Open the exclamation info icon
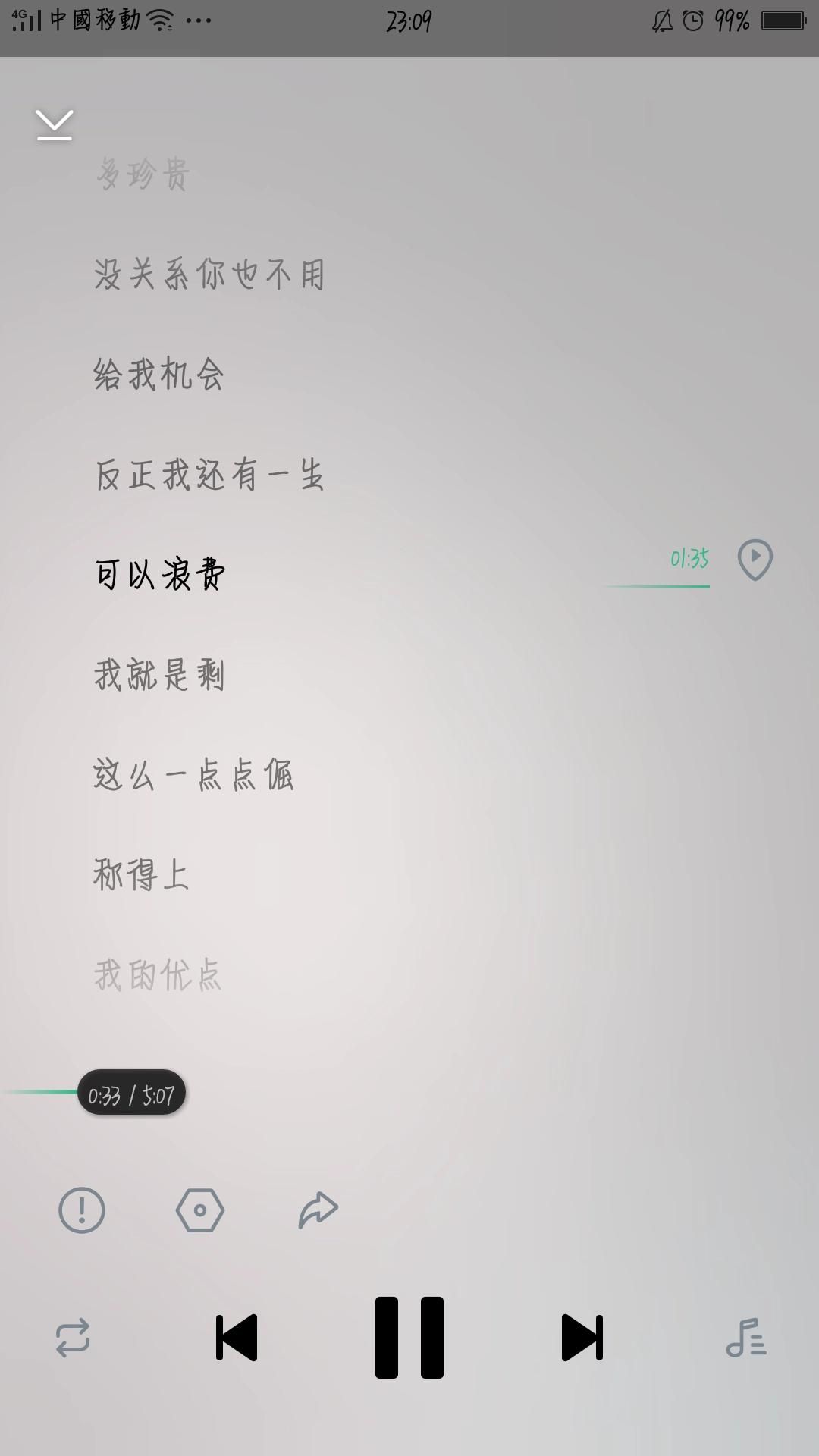 (82, 1210)
